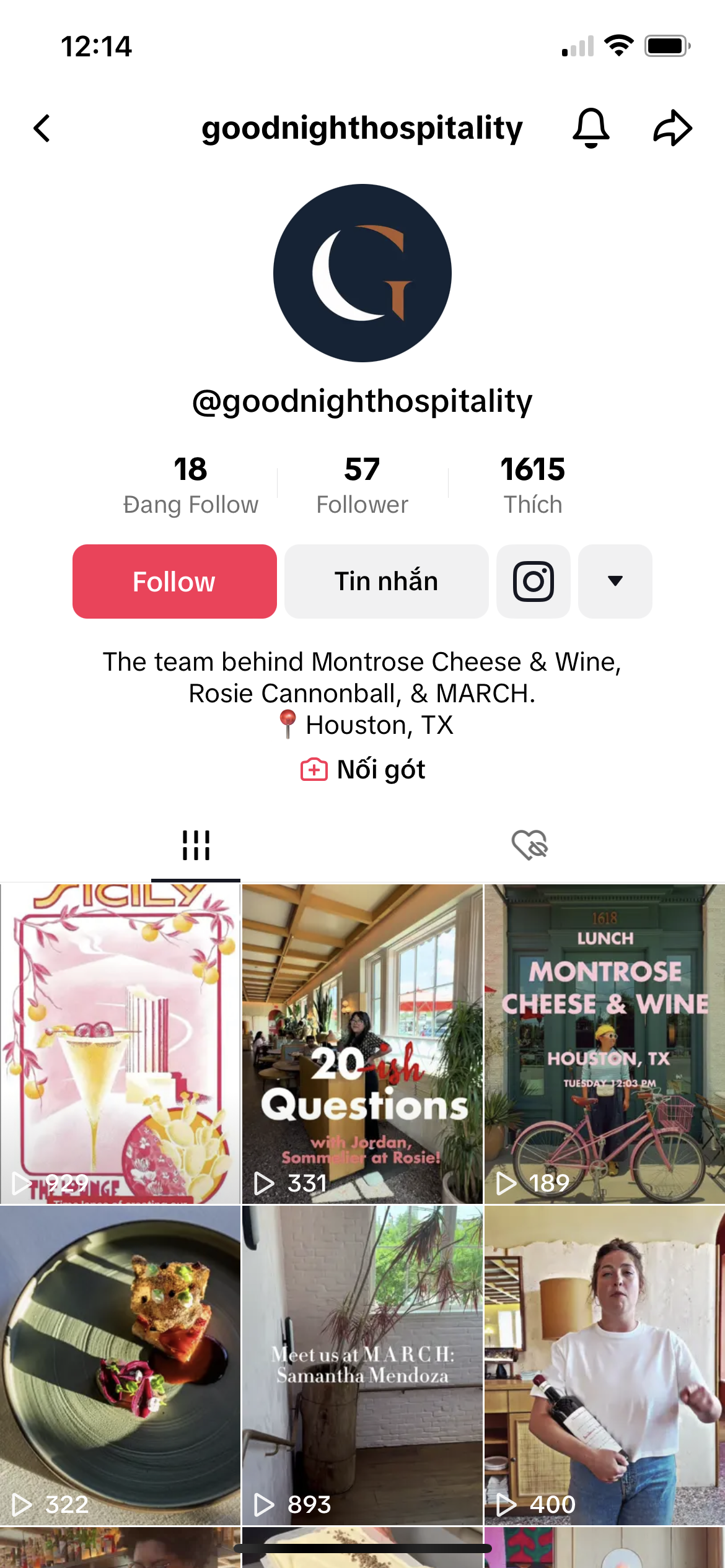Expand the suggested accounts dropdown arrow

615,581
